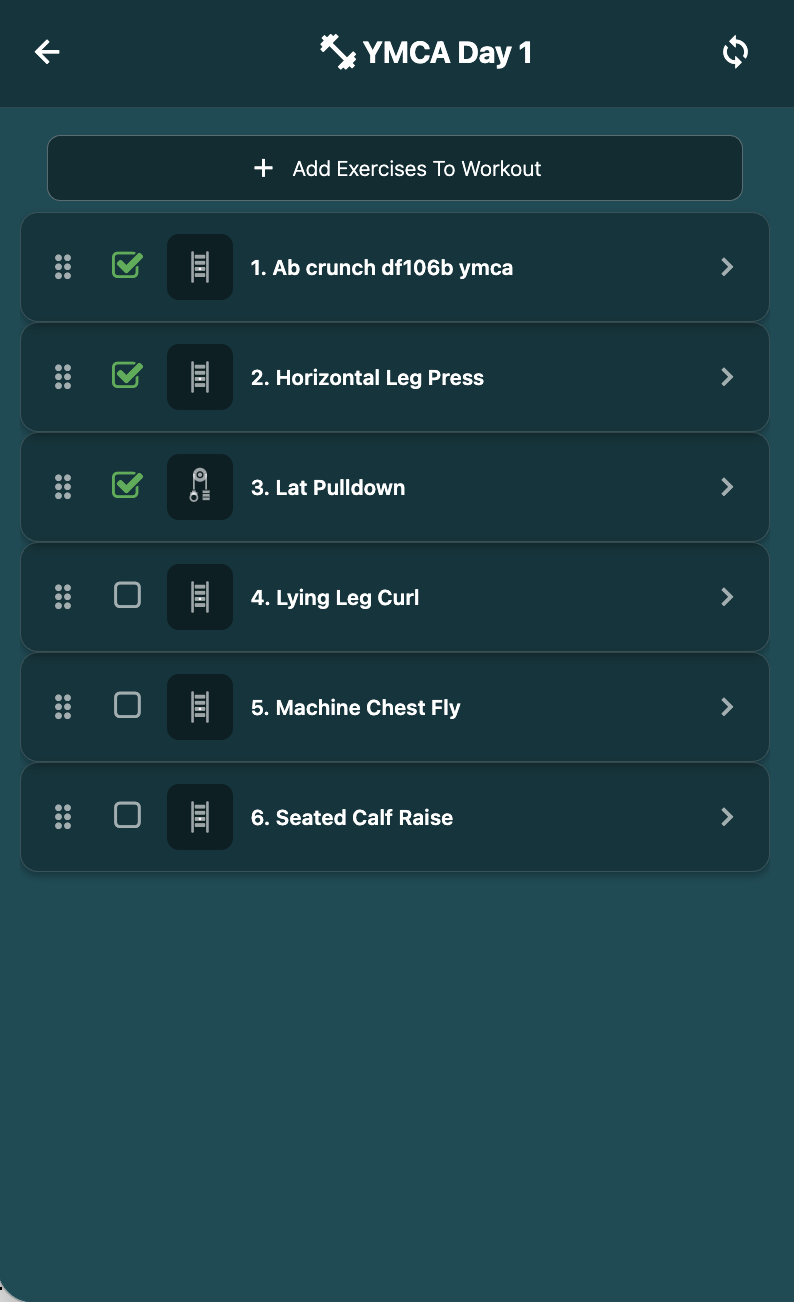
Task: Go back using the back arrow
Action: (46, 52)
